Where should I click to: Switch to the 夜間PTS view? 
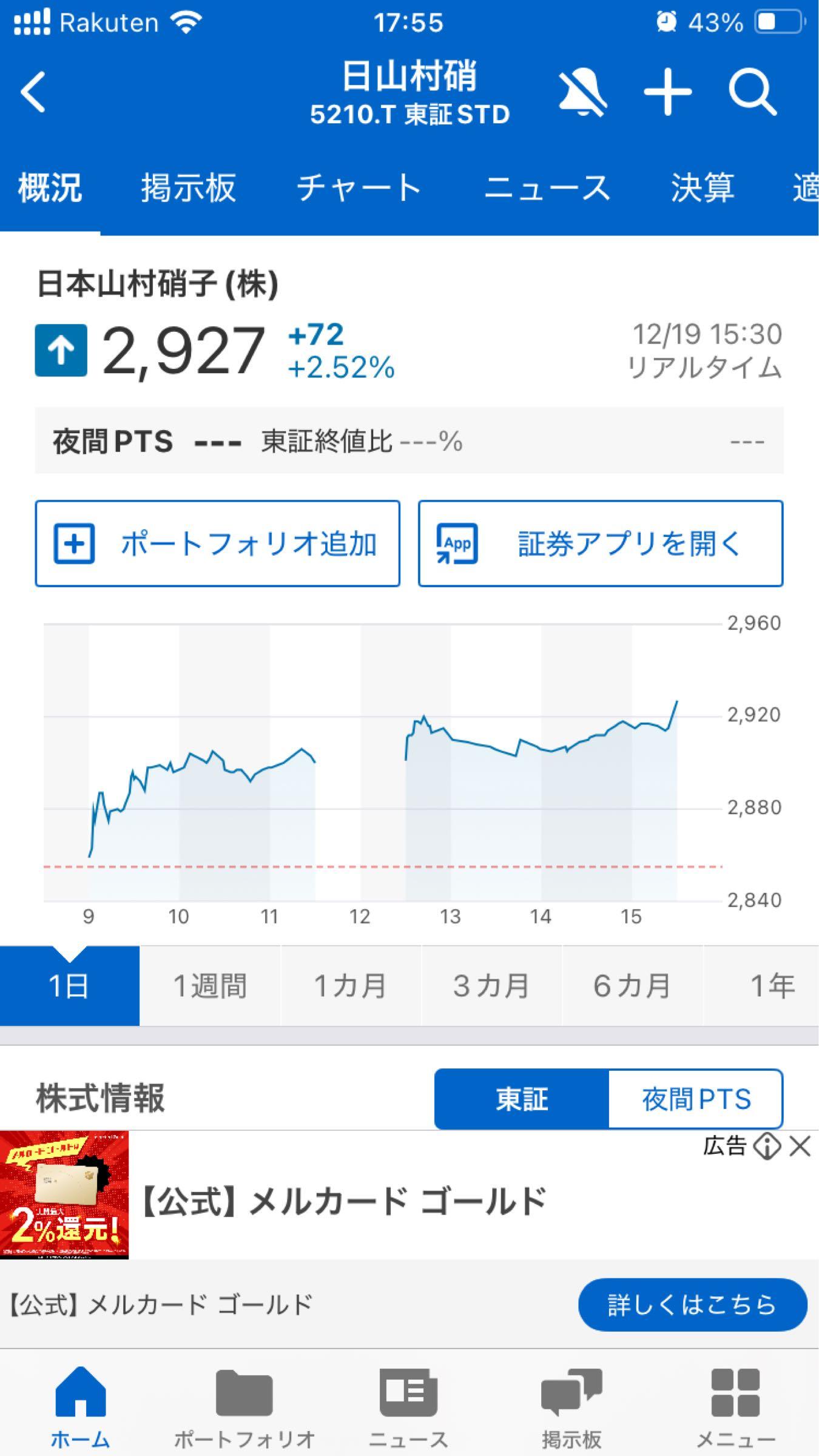(x=696, y=1099)
